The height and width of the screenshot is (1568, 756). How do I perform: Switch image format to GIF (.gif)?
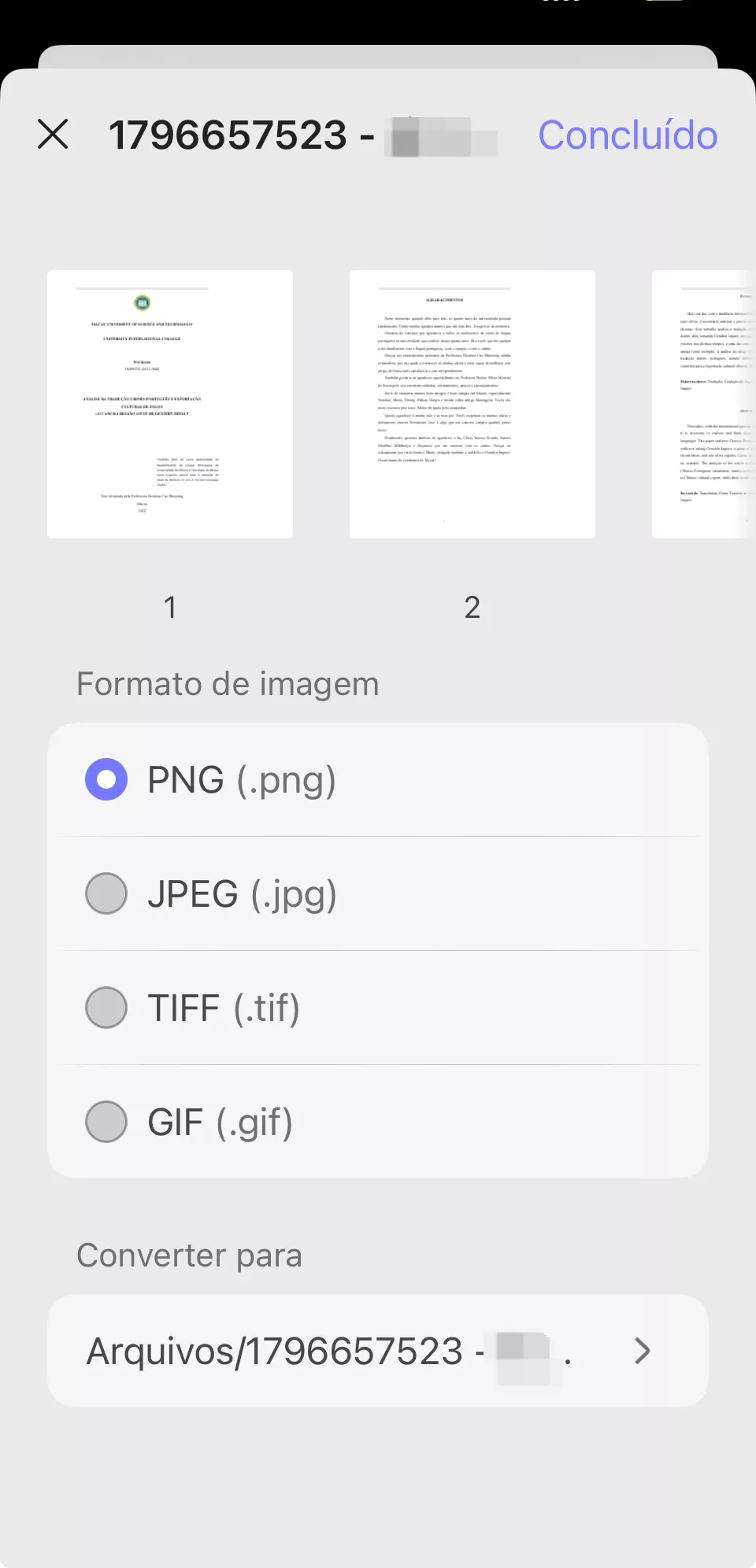106,1122
